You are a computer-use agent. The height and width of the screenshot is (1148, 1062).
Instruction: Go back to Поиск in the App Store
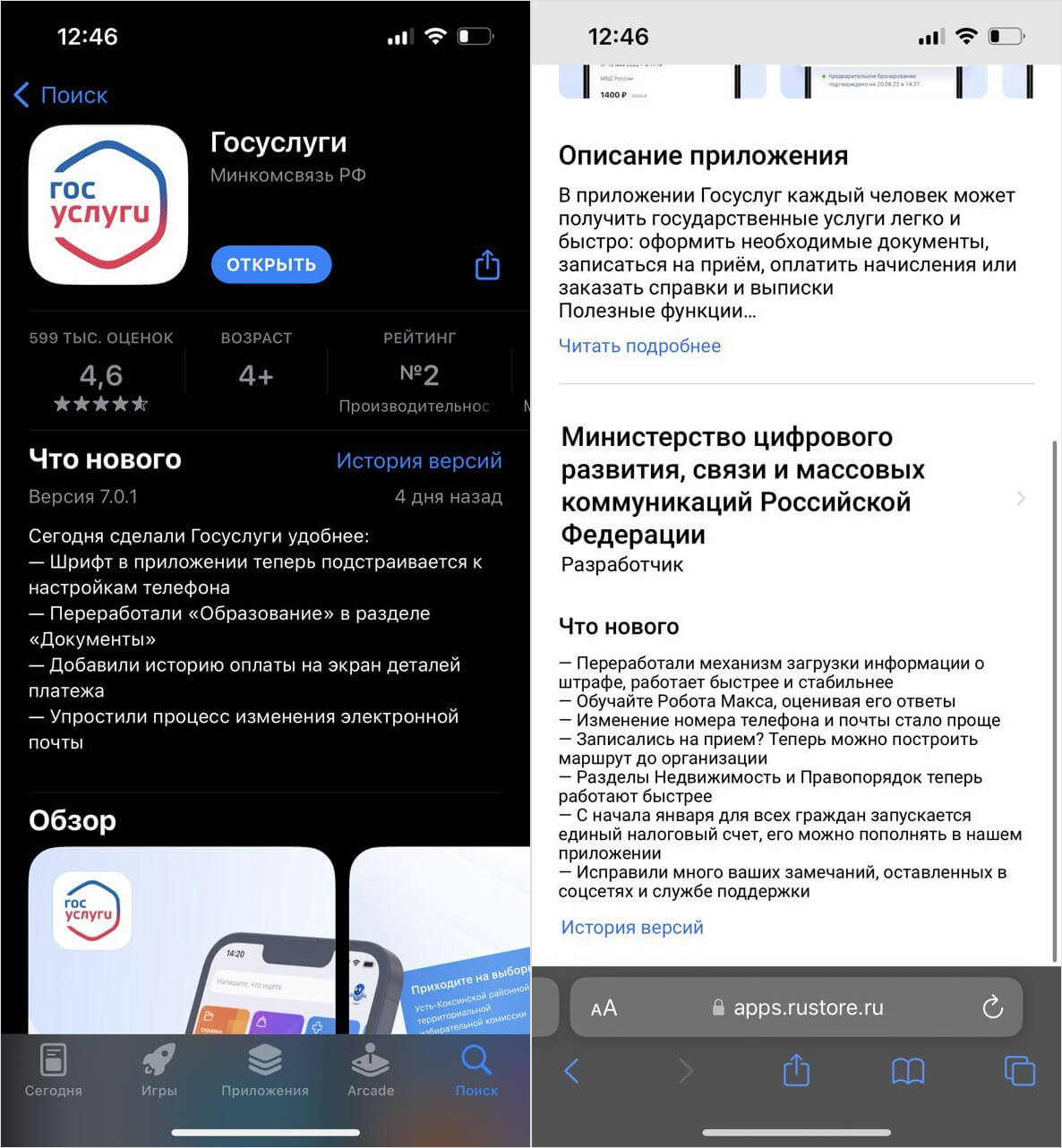point(61,95)
